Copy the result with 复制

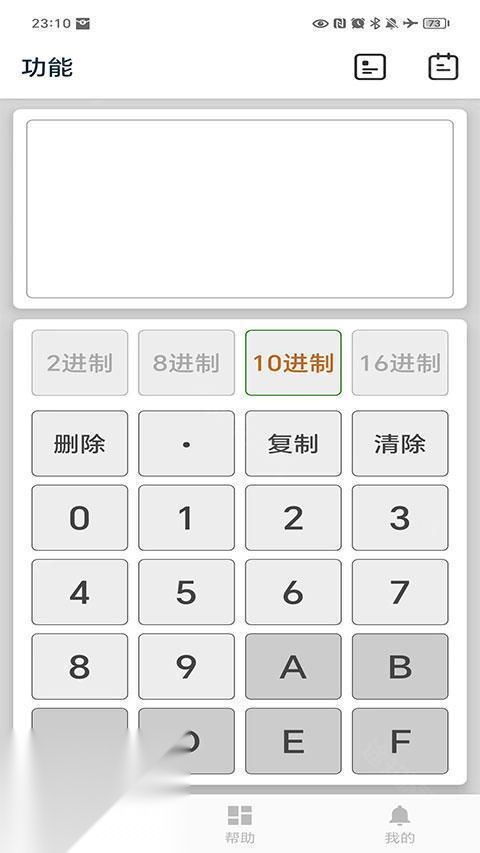pos(293,443)
